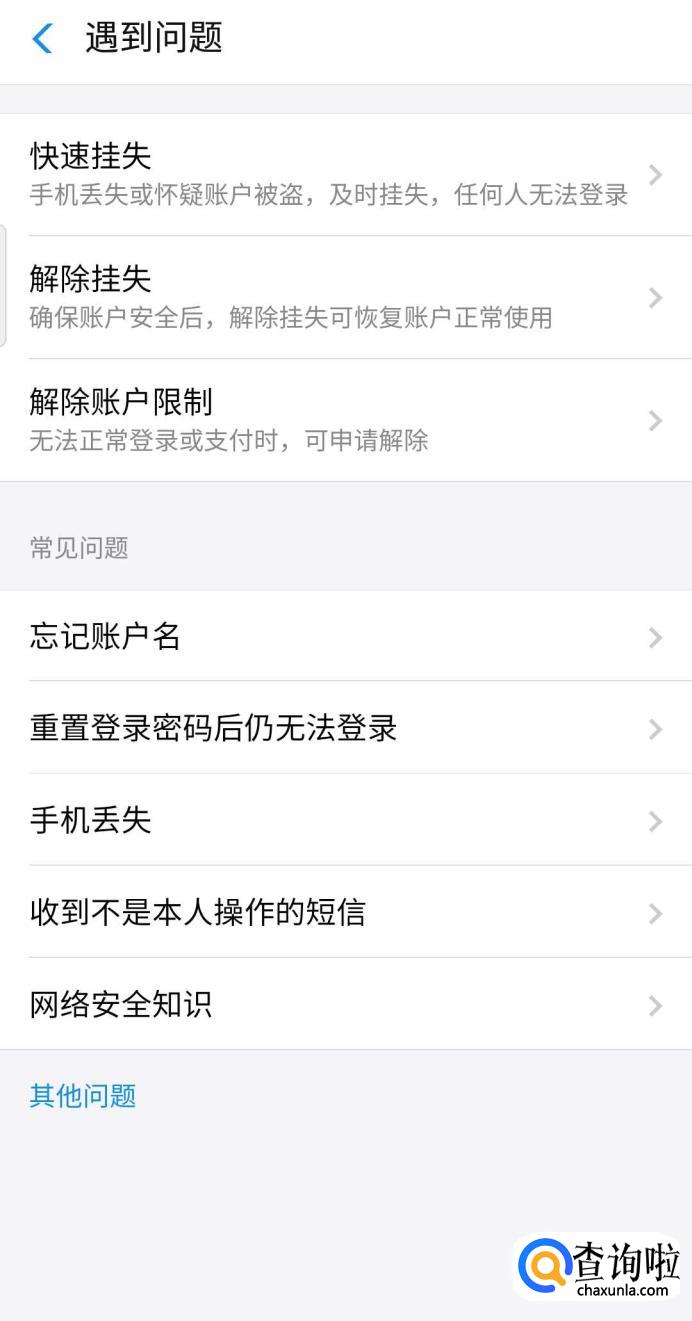Select 解除账户限制
Screen dimensions: 692x1321
click(x=345, y=420)
